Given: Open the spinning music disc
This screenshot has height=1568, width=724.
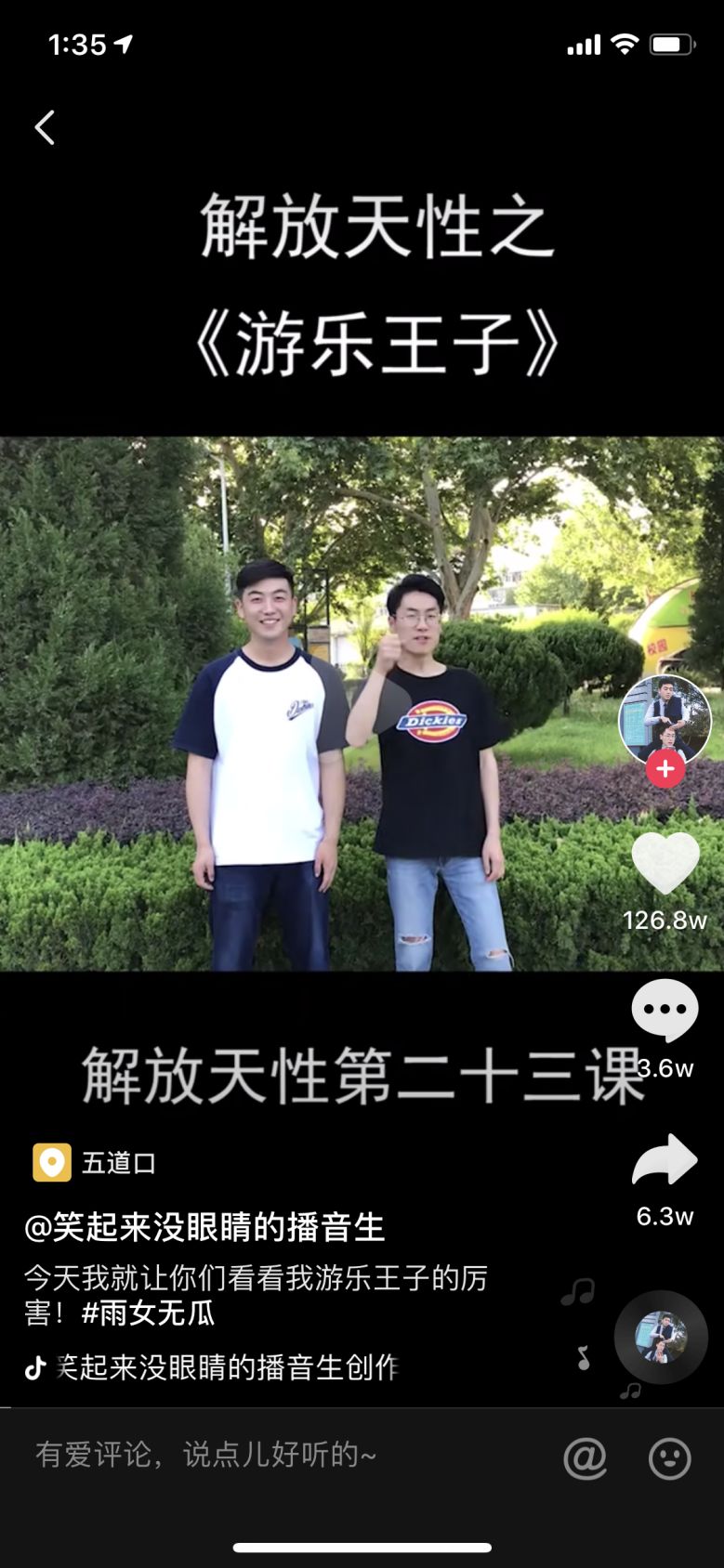Looking at the screenshot, I should 661,1337.
